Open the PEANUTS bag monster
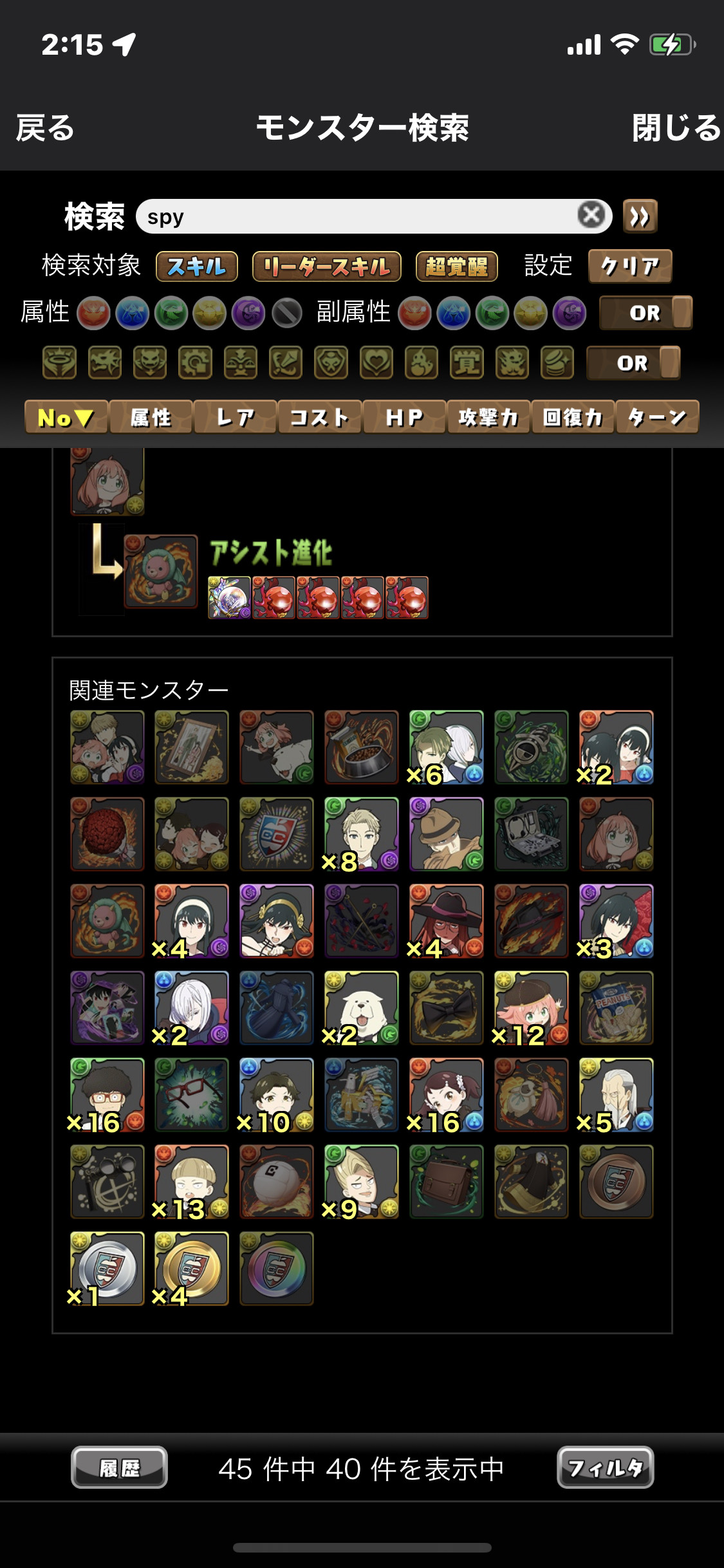This screenshot has height=1568, width=724. tap(616, 1007)
